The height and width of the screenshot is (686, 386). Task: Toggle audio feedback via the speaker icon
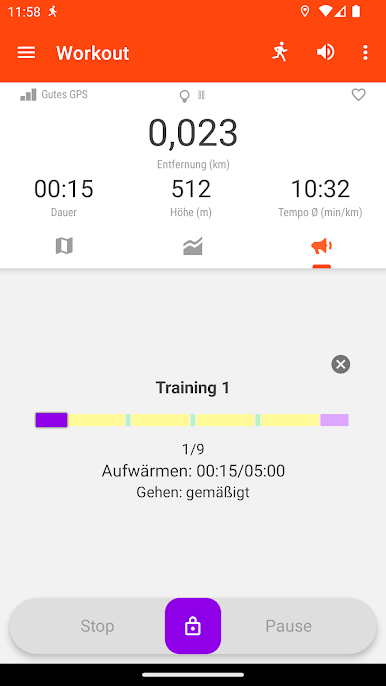point(326,52)
